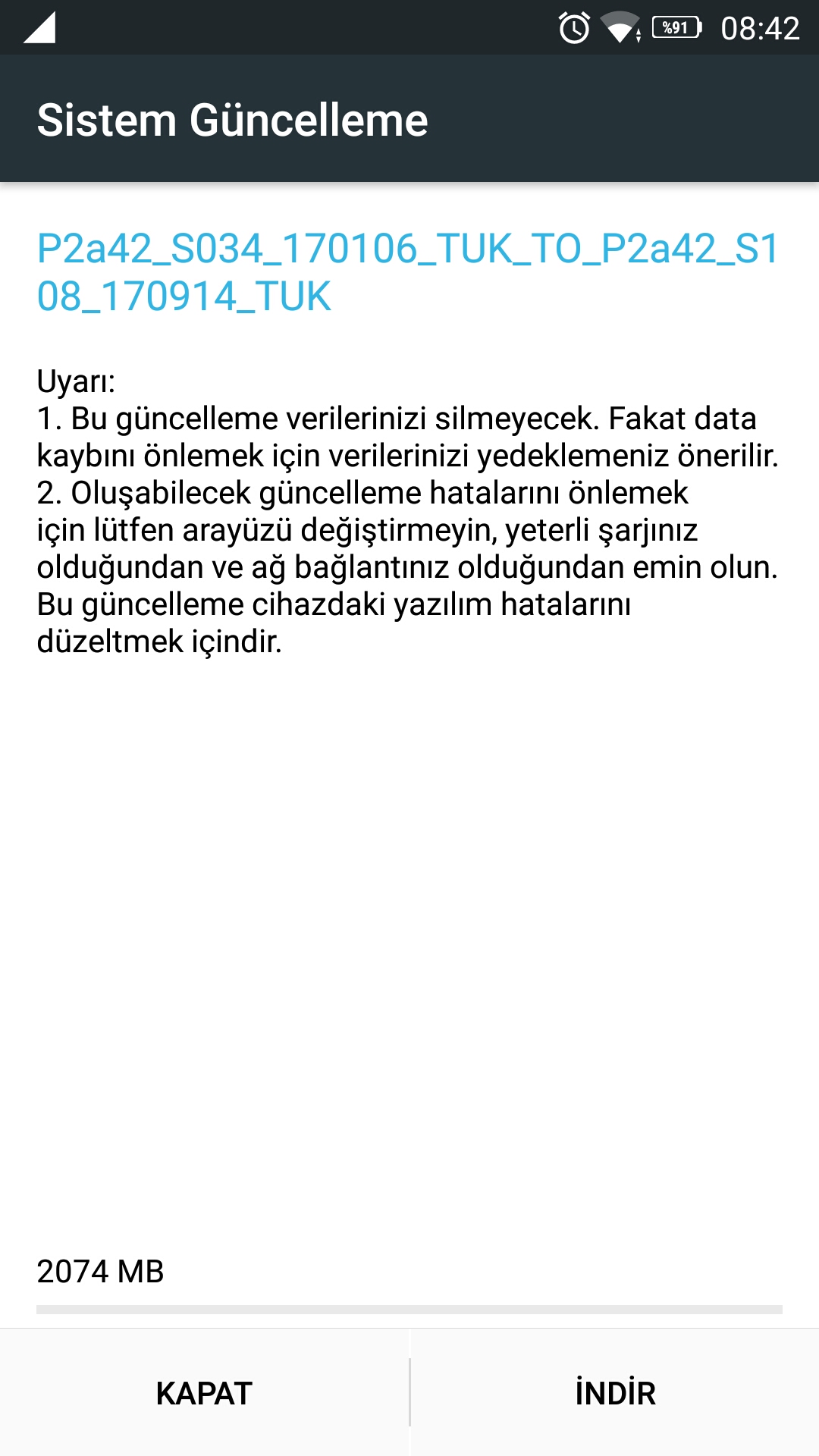Viewport: 819px width, 1456px height.
Task: Tap İNDİR to download the update
Action: coord(615,1392)
